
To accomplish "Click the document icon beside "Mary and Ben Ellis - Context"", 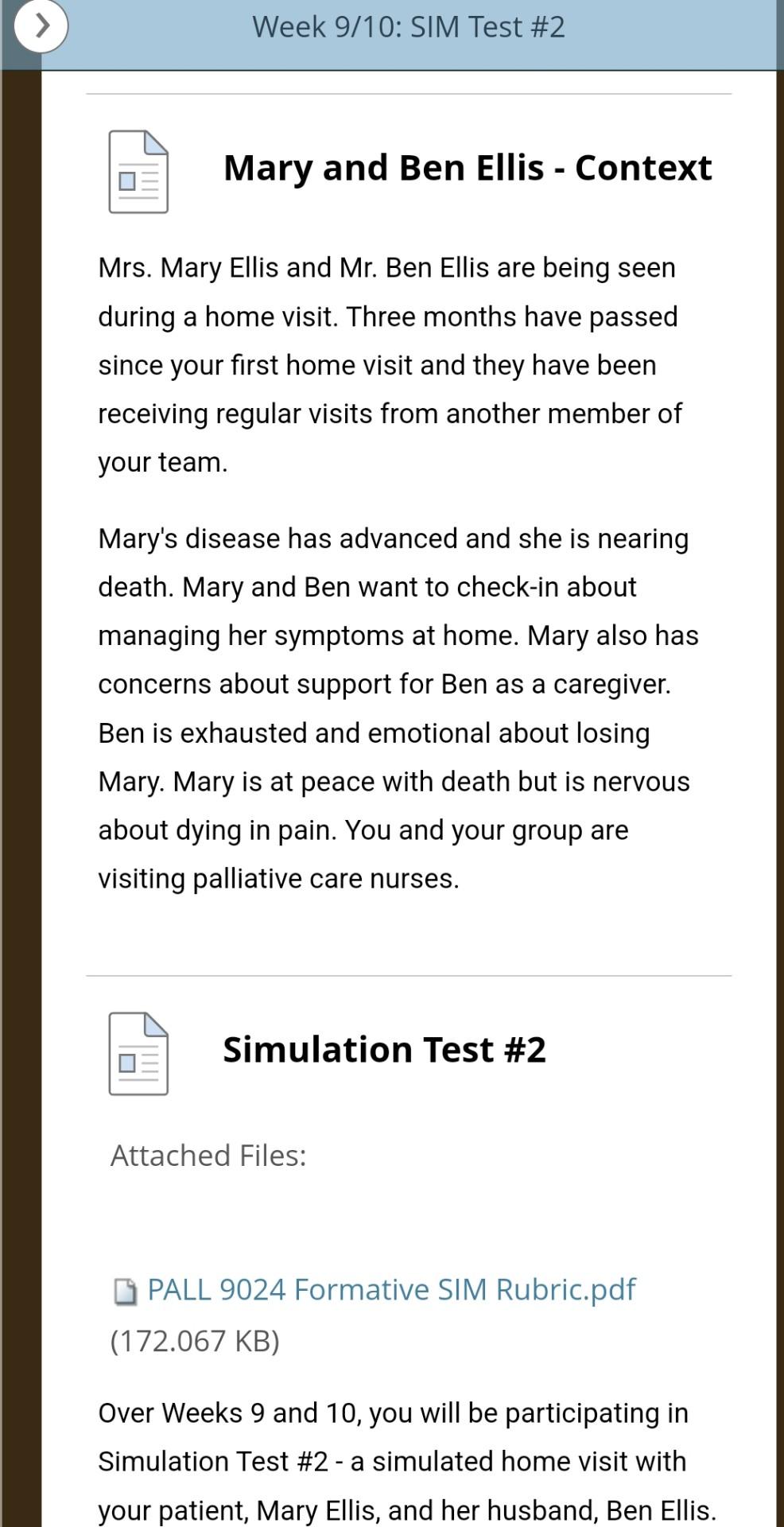I will pyautogui.click(x=138, y=172).
